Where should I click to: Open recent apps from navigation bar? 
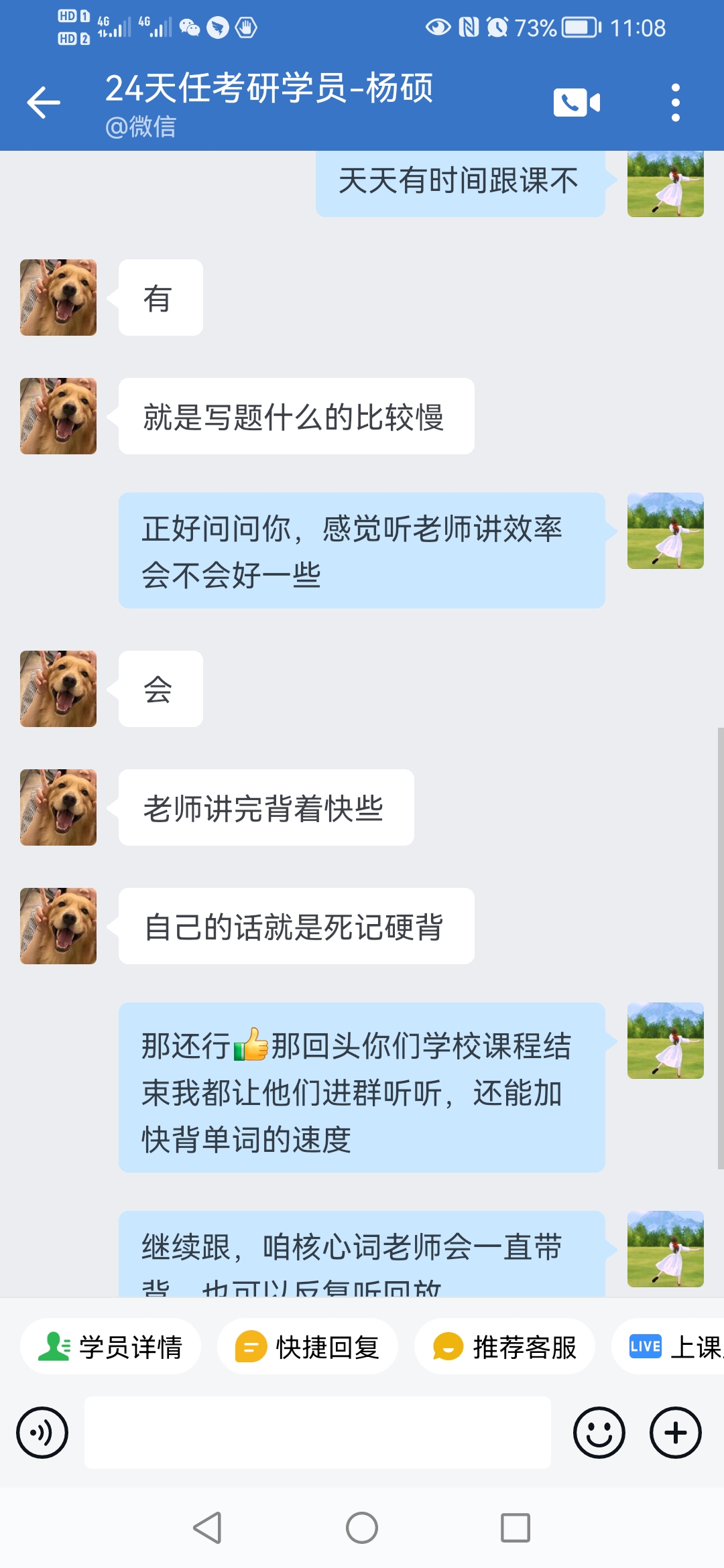(x=516, y=1528)
